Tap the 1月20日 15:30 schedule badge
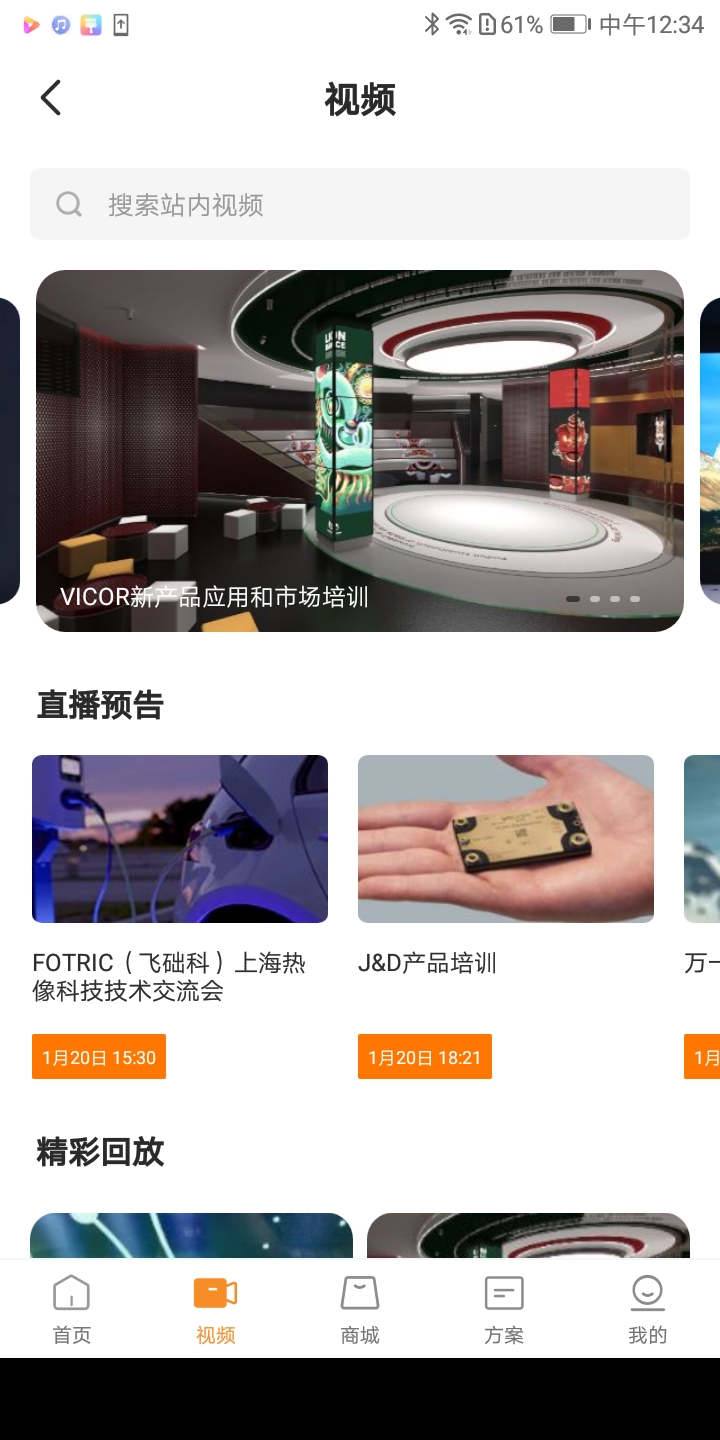Screen dimensions: 720x1440 98,1056
